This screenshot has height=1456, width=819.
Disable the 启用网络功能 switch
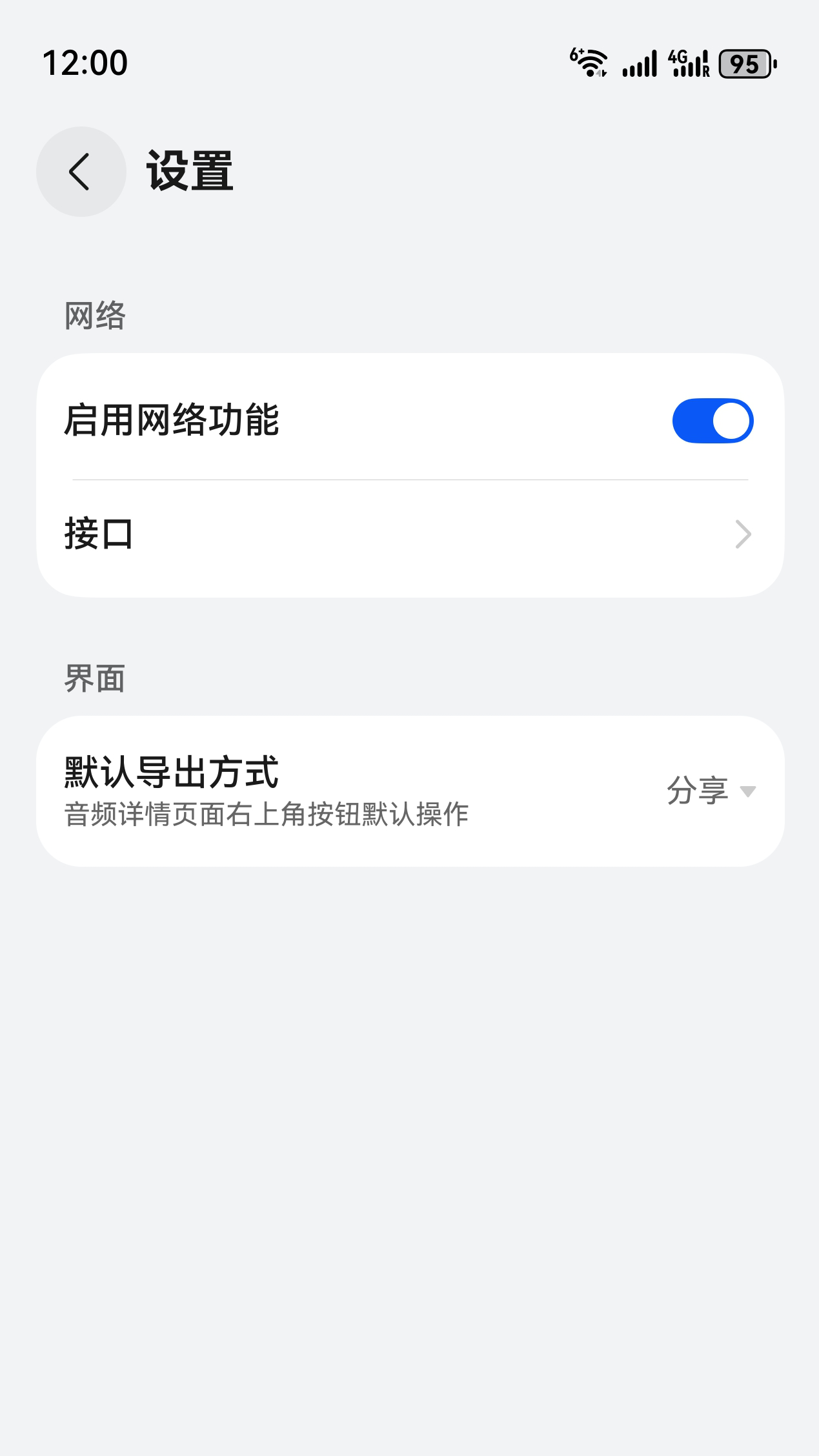point(712,420)
